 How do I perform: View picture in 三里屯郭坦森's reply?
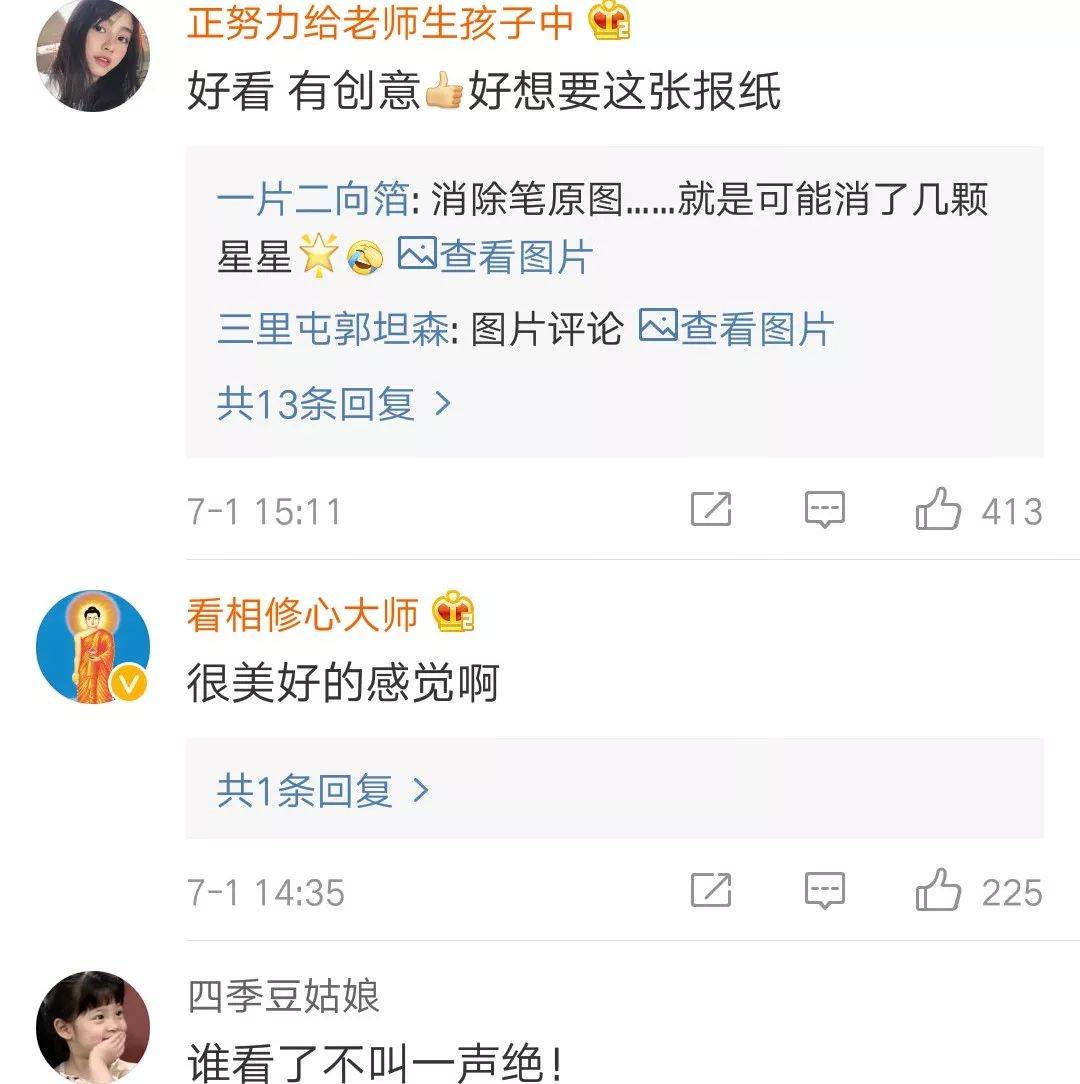click(736, 329)
